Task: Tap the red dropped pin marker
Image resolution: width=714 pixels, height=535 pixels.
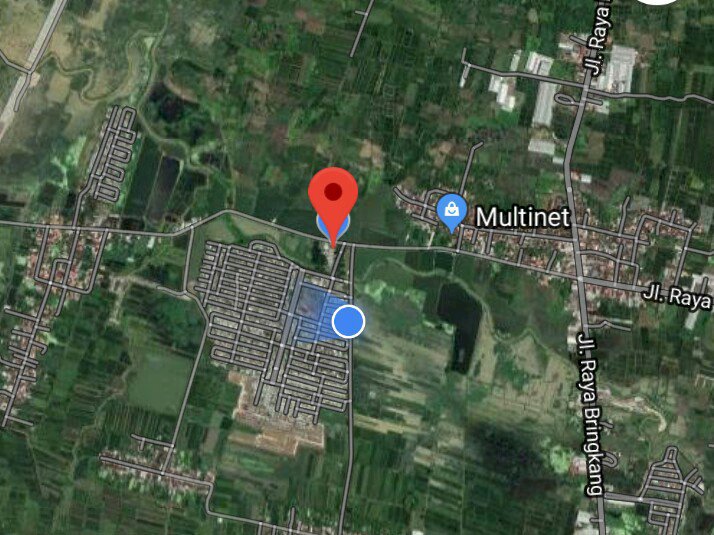Action: 333,196
